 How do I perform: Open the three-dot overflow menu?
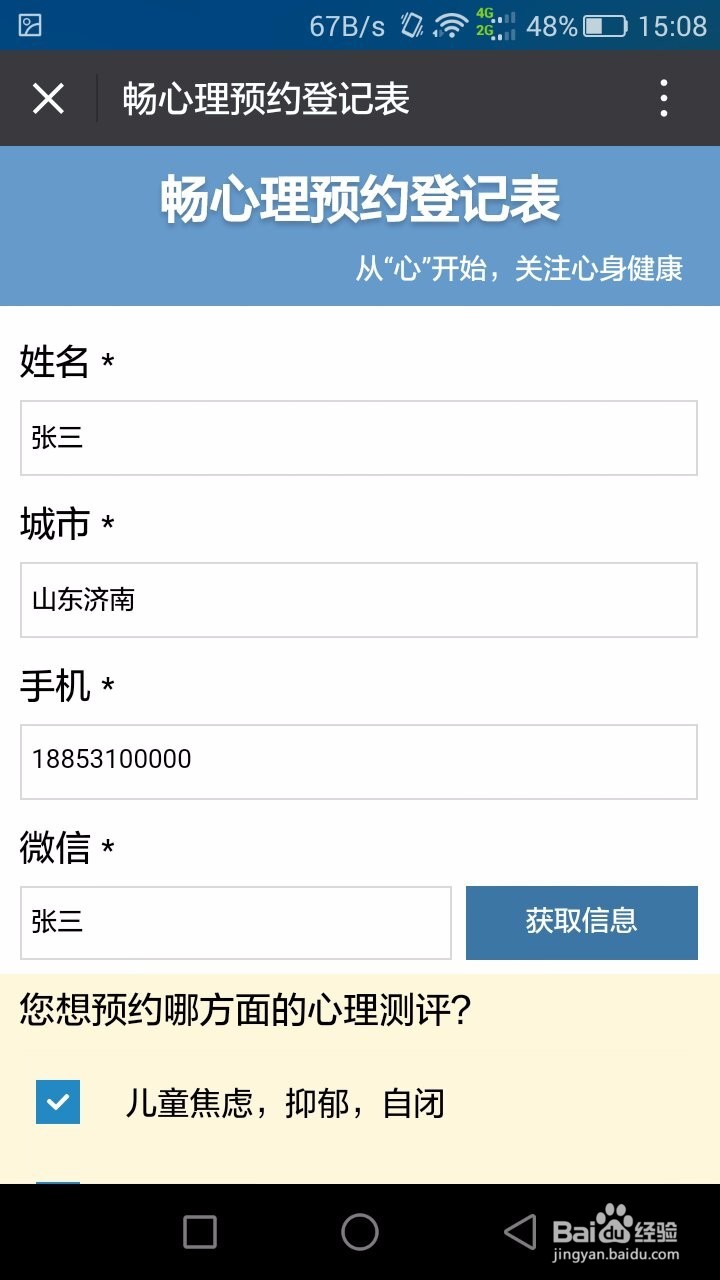(664, 99)
